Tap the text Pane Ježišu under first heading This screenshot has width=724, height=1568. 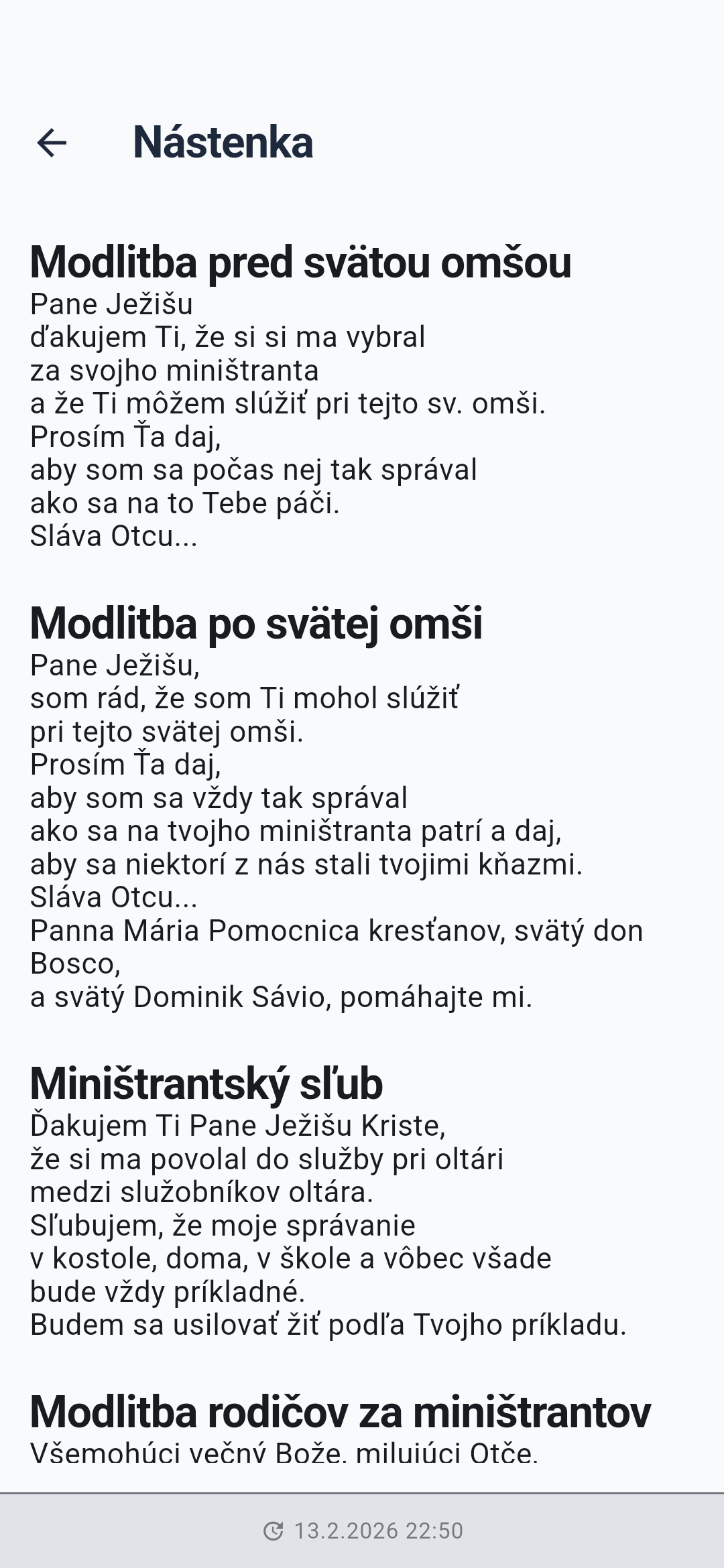click(111, 305)
